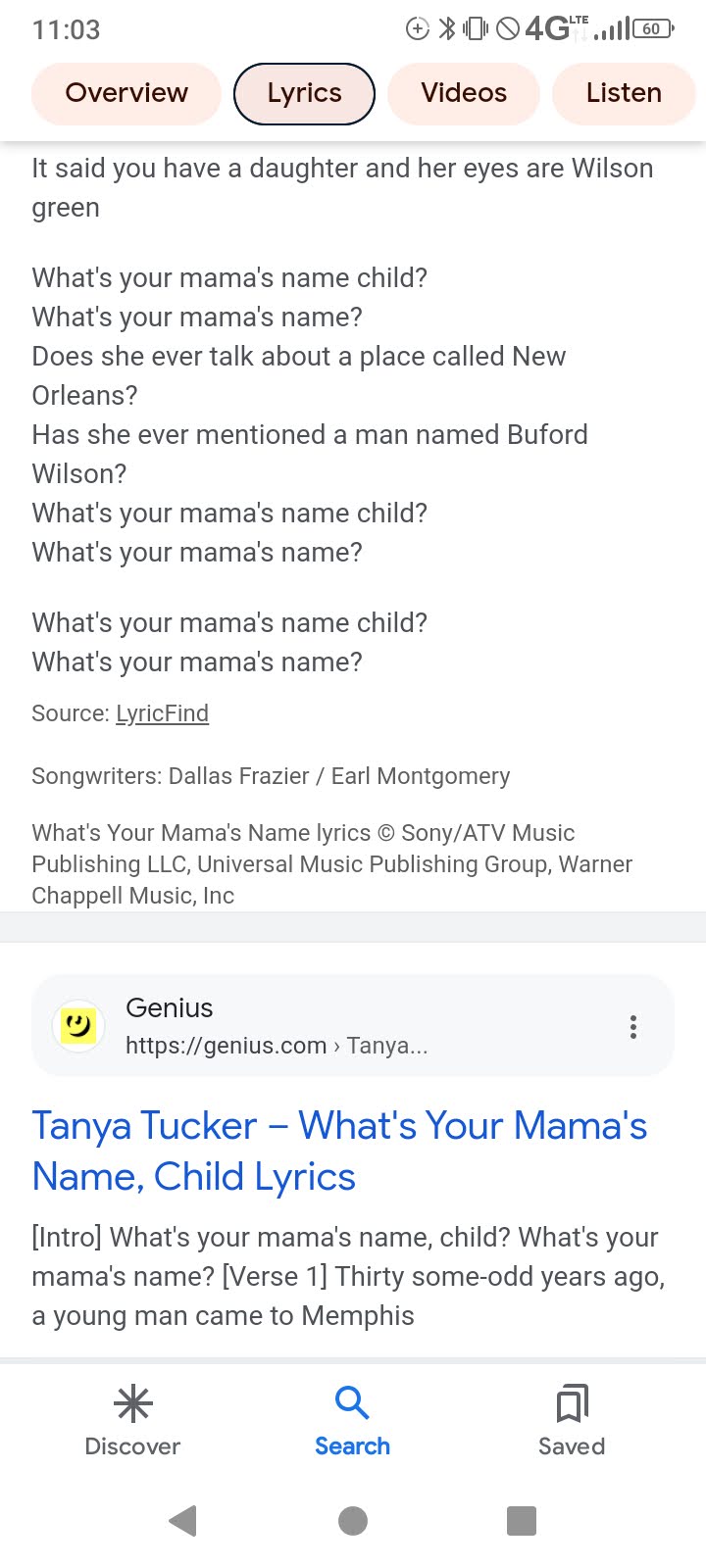
Task: Select the Lyrics chip
Action: 304,94
